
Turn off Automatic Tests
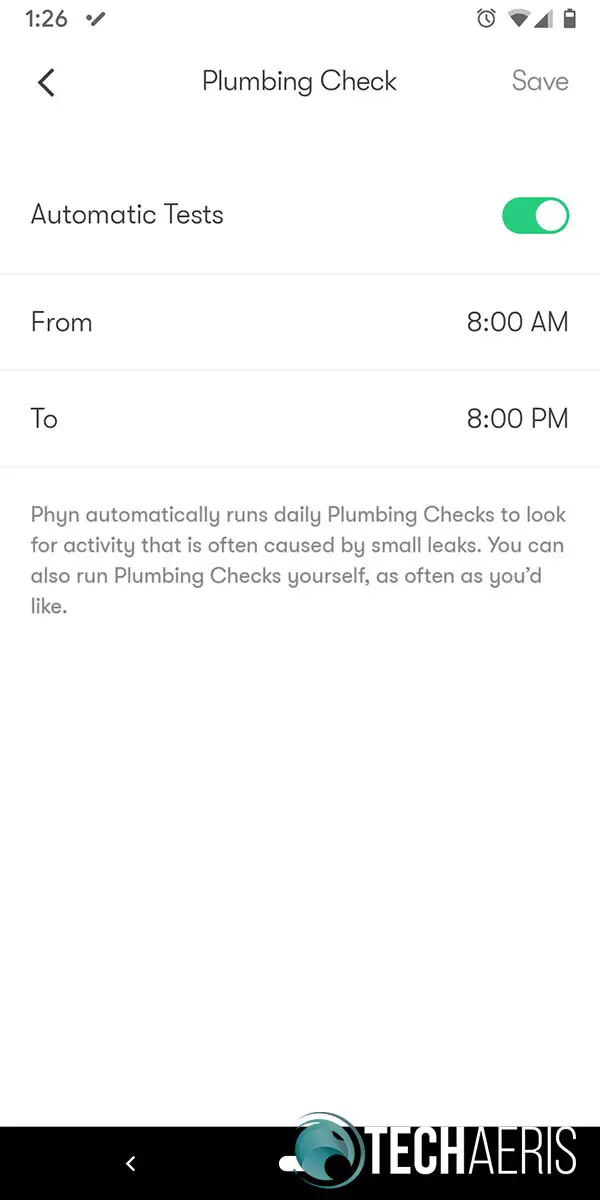535,215
